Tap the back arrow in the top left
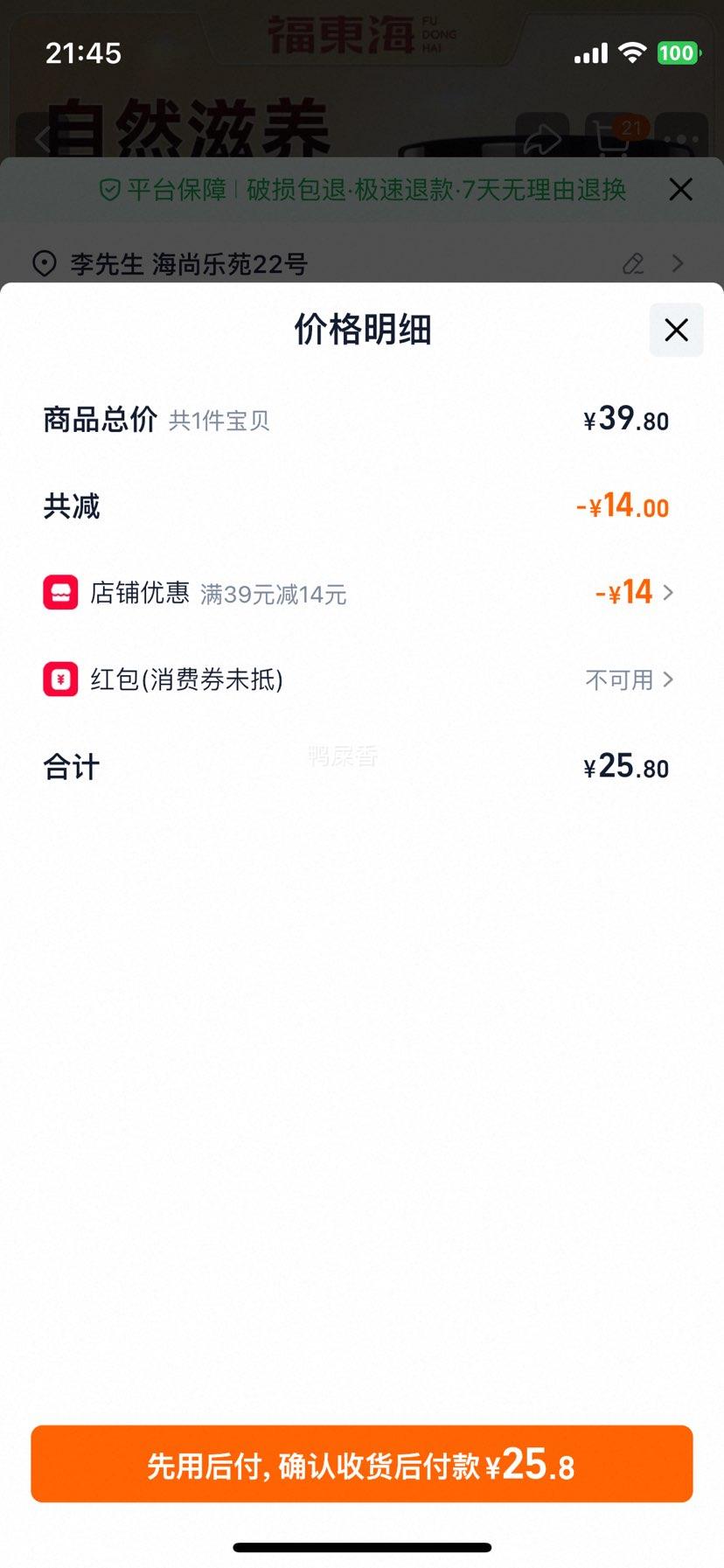The width and height of the screenshot is (724, 1568). click(43, 140)
